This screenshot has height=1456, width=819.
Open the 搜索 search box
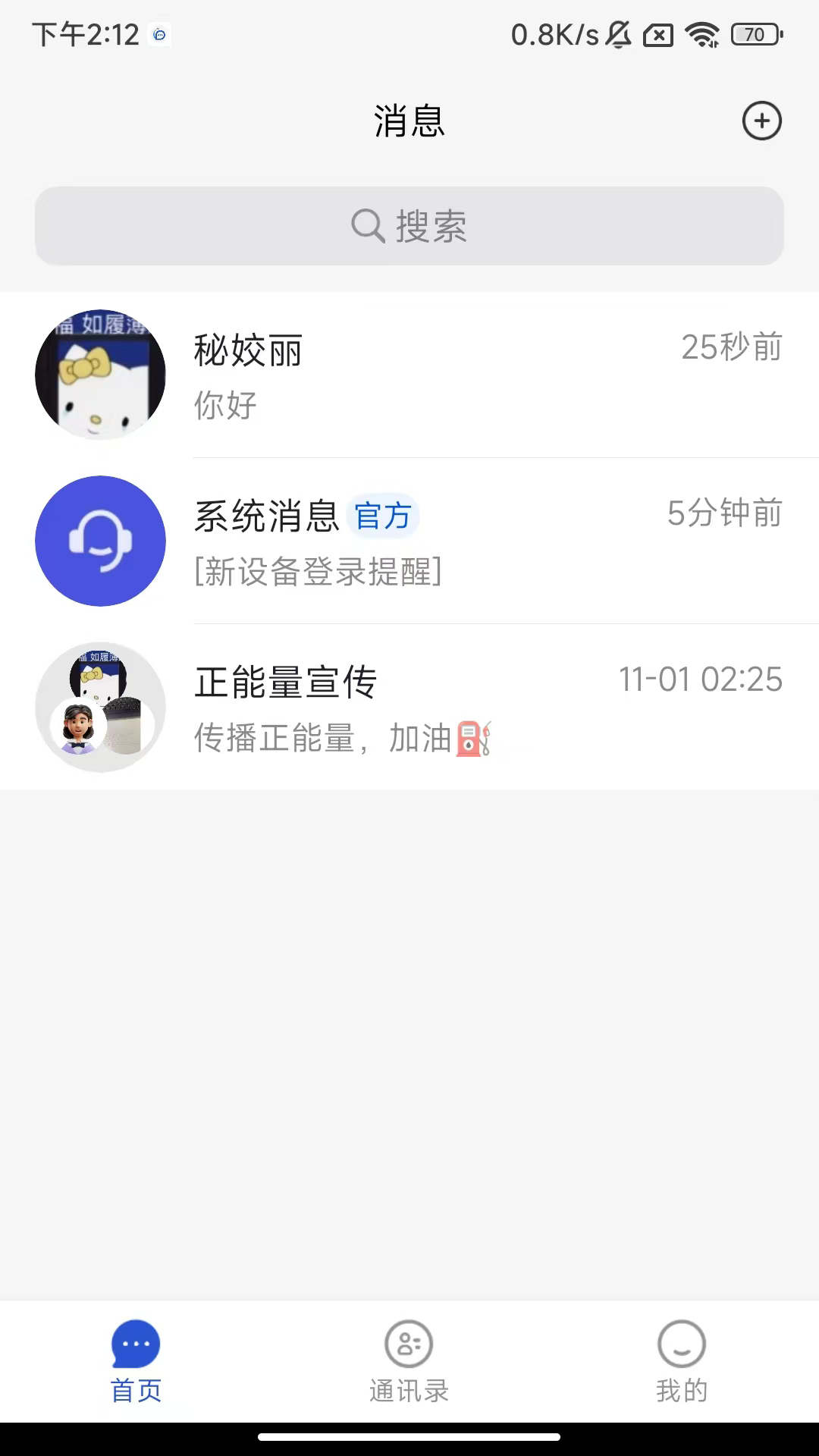pos(409,226)
